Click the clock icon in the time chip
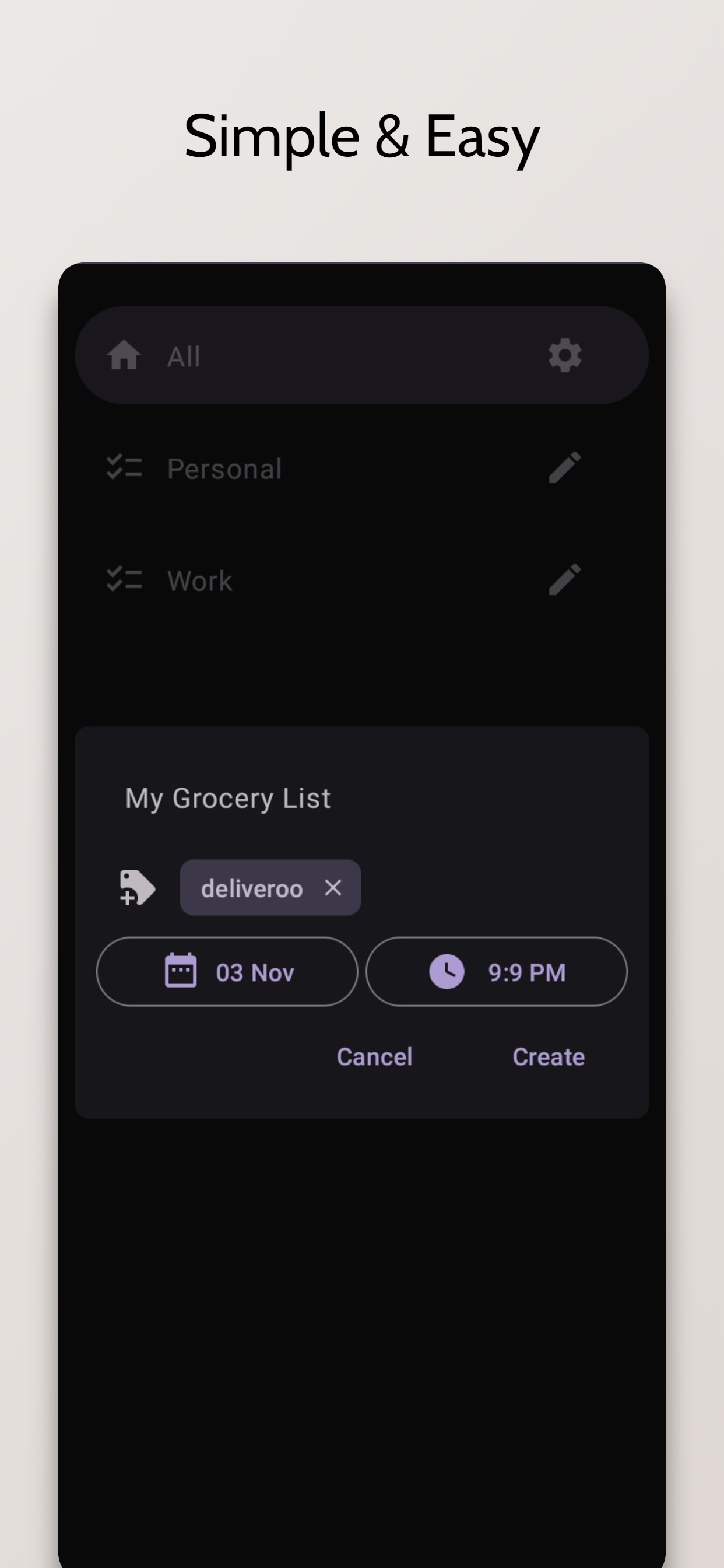724x1568 pixels. pyautogui.click(x=447, y=971)
